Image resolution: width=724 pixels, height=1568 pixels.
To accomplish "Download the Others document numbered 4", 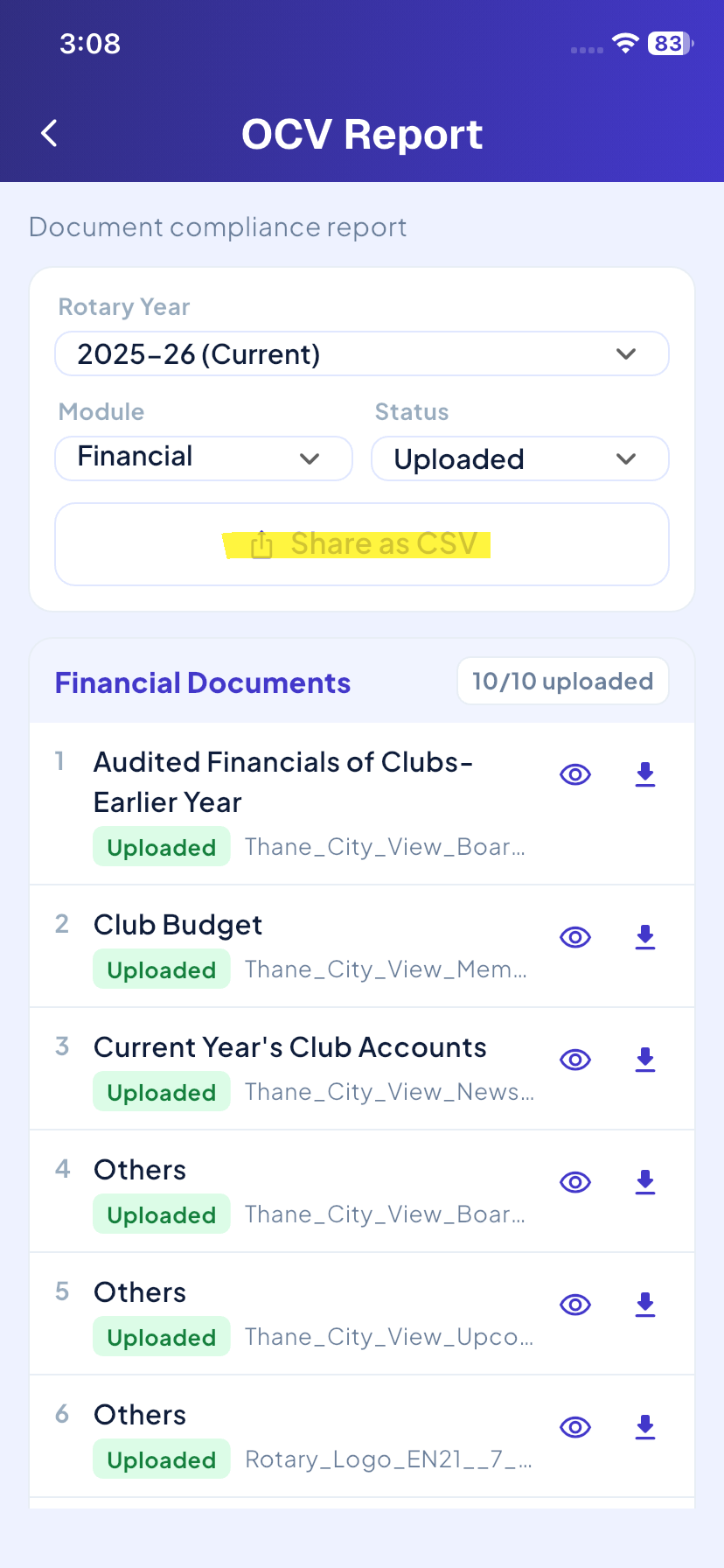I will click(645, 1182).
